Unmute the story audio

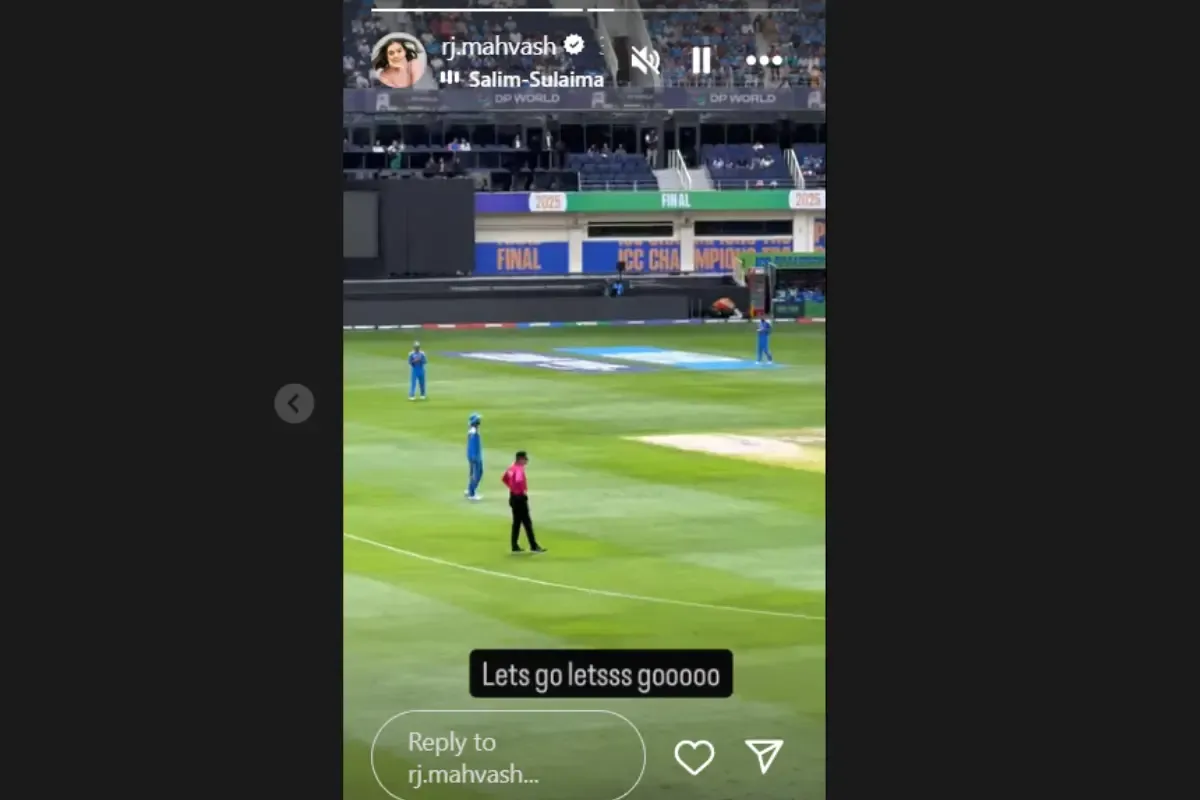pos(645,61)
